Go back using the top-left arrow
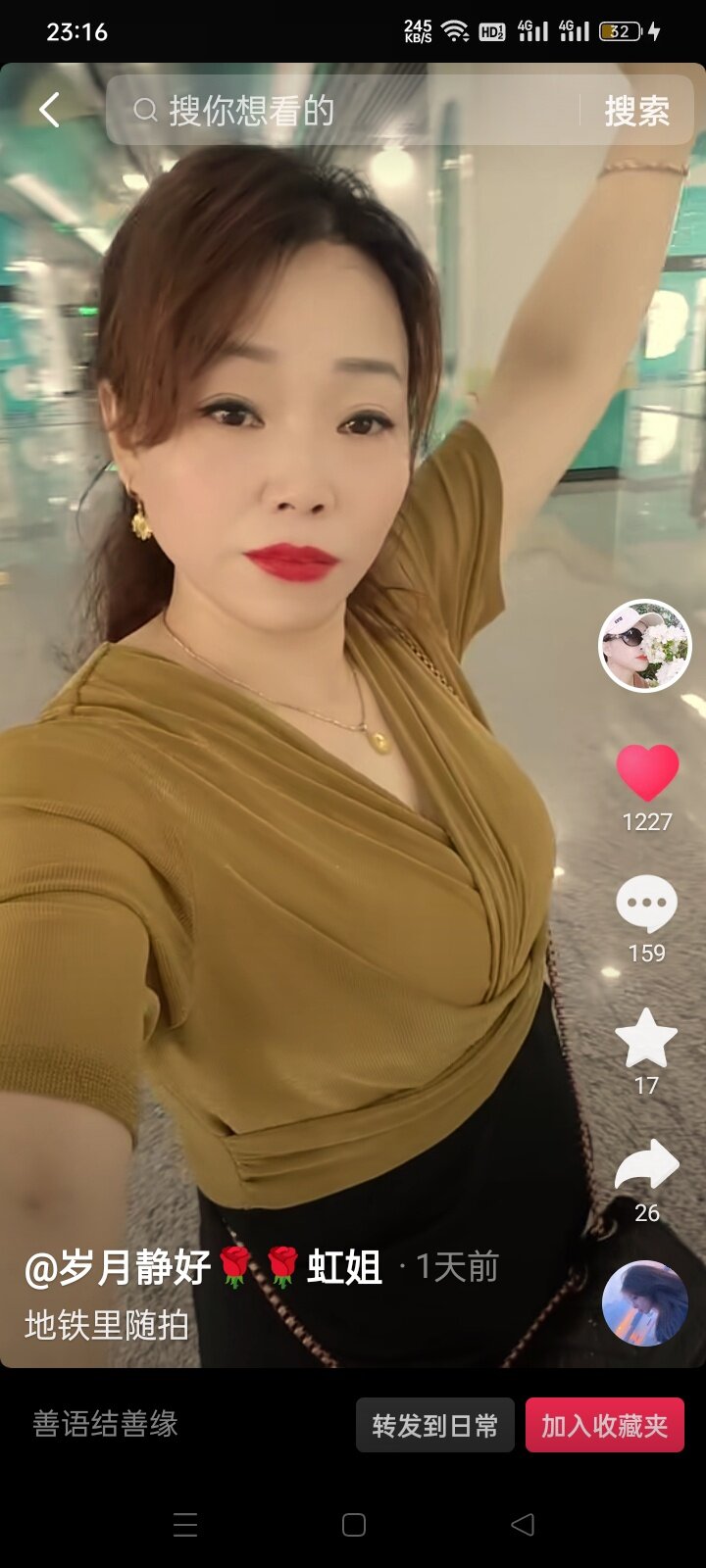 49,110
